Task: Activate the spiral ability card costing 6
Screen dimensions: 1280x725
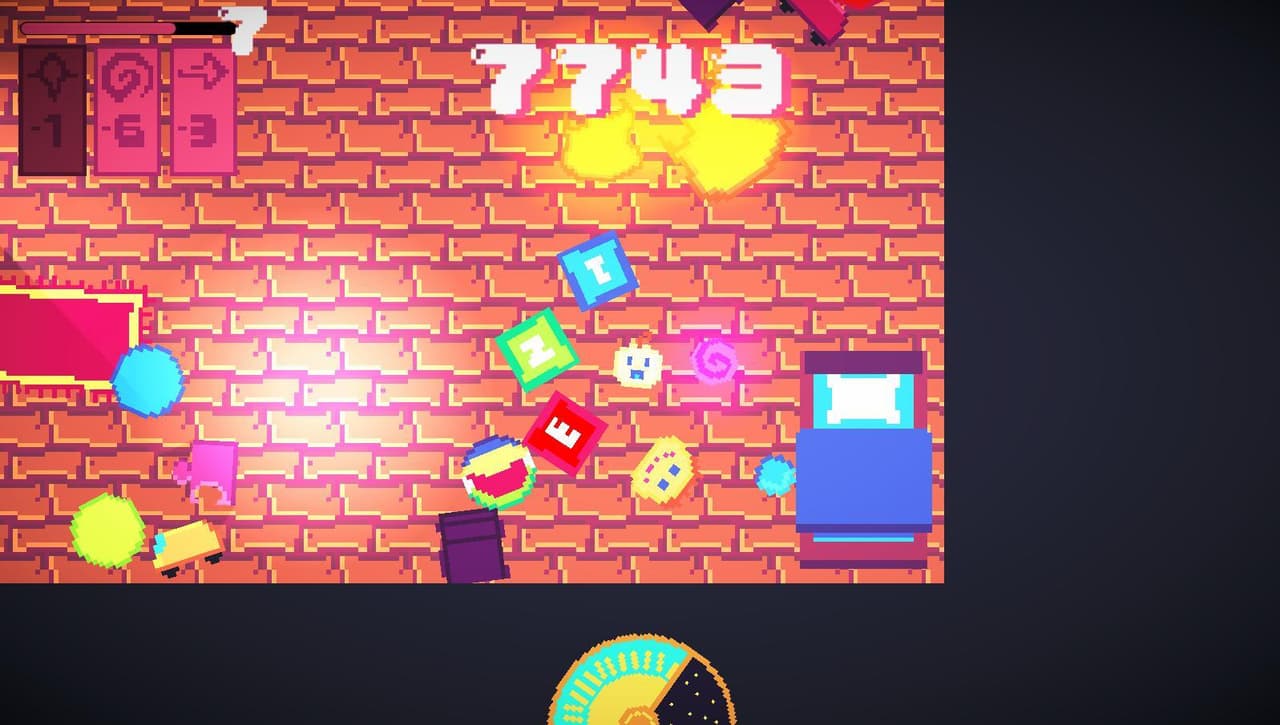Action: click(128, 110)
